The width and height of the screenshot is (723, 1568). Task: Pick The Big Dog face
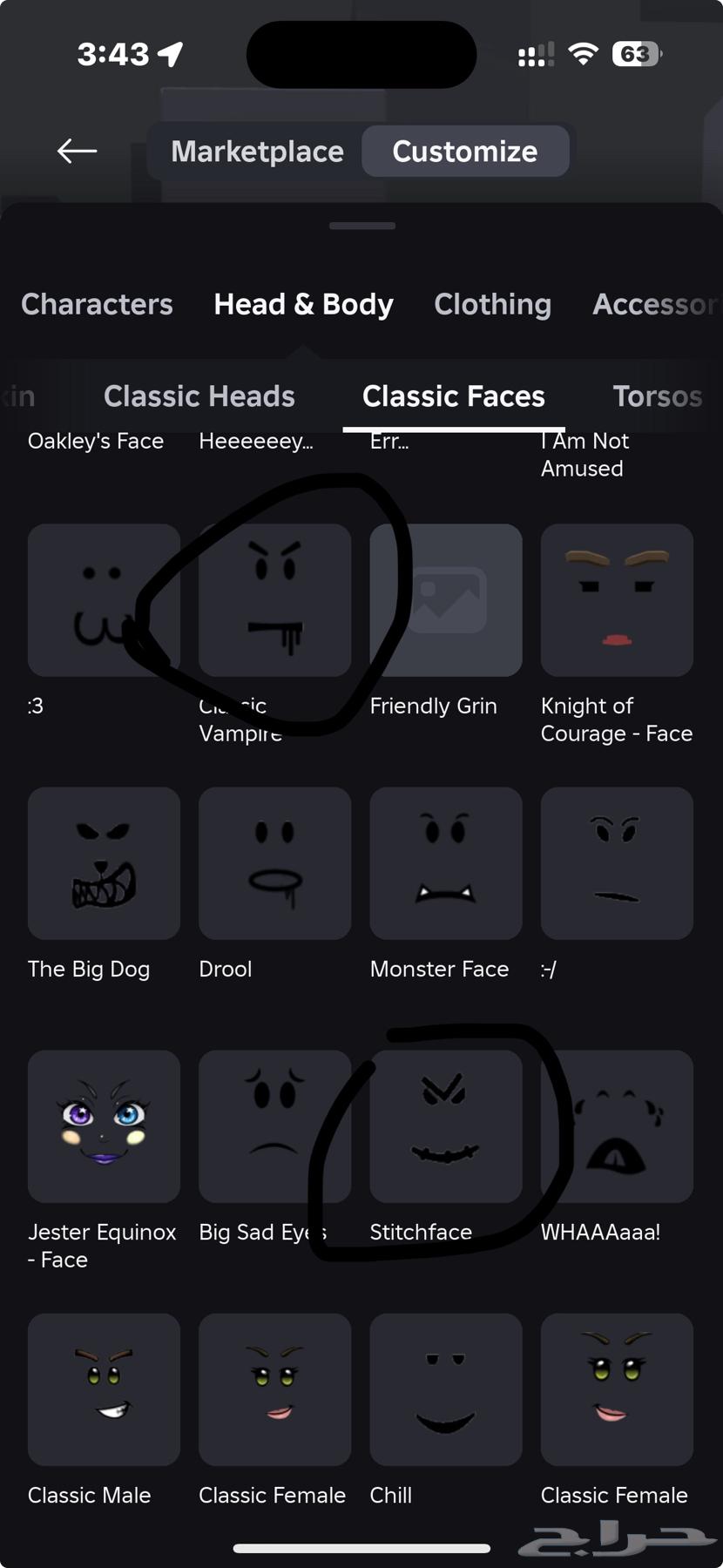click(x=104, y=863)
